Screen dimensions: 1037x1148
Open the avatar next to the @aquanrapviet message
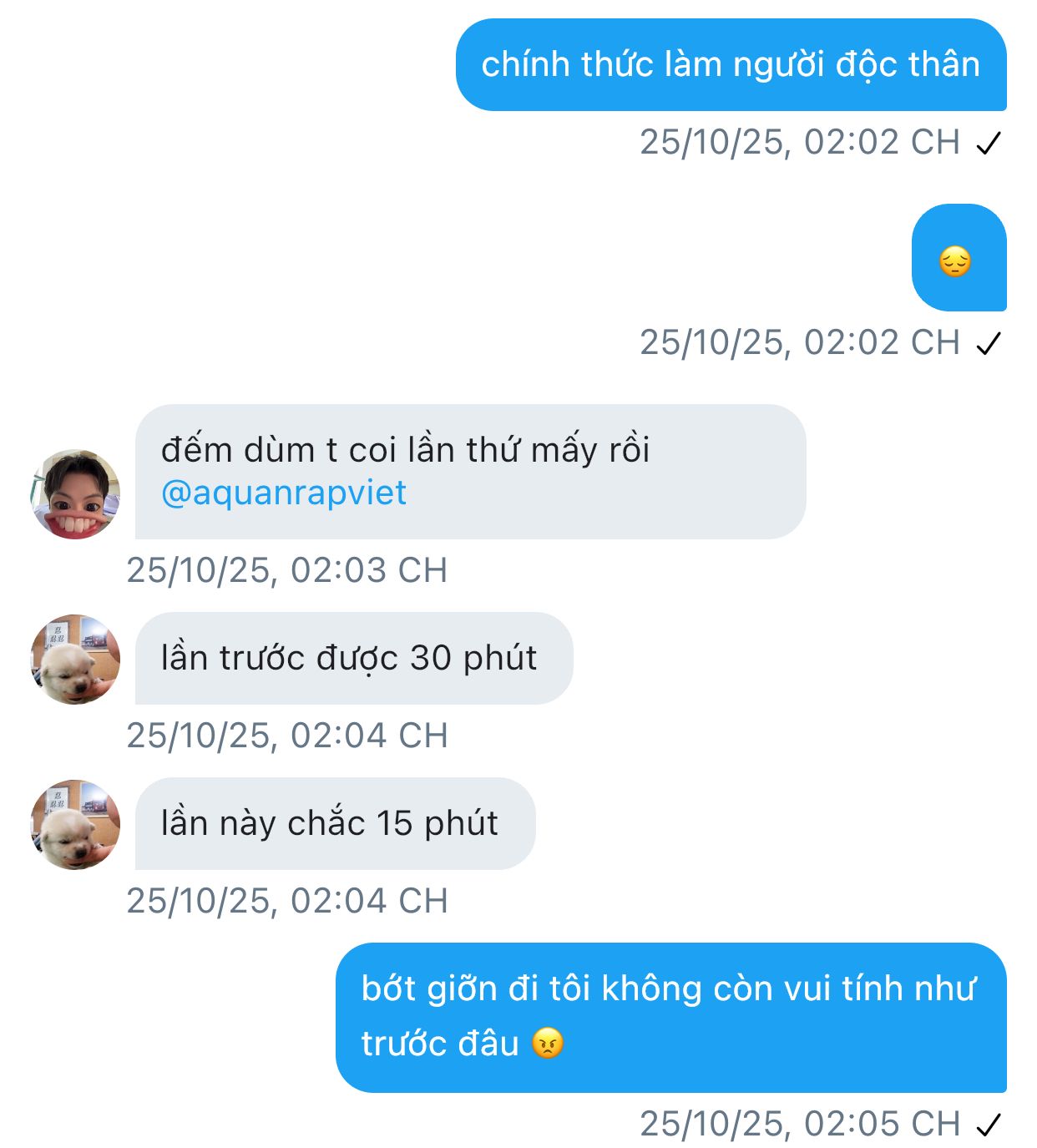[x=75, y=494]
